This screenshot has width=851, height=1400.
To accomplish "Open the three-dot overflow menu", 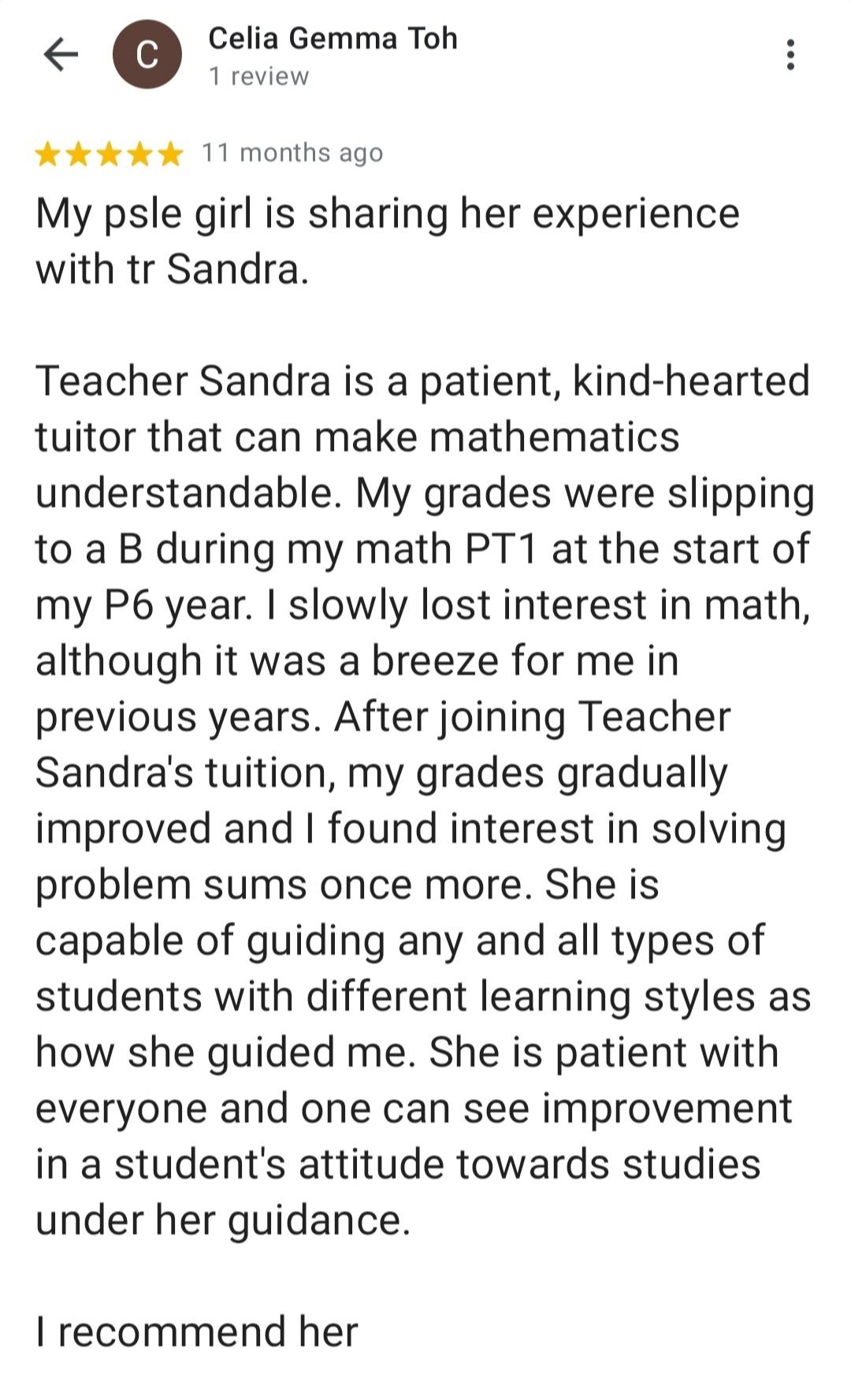I will [x=790, y=54].
